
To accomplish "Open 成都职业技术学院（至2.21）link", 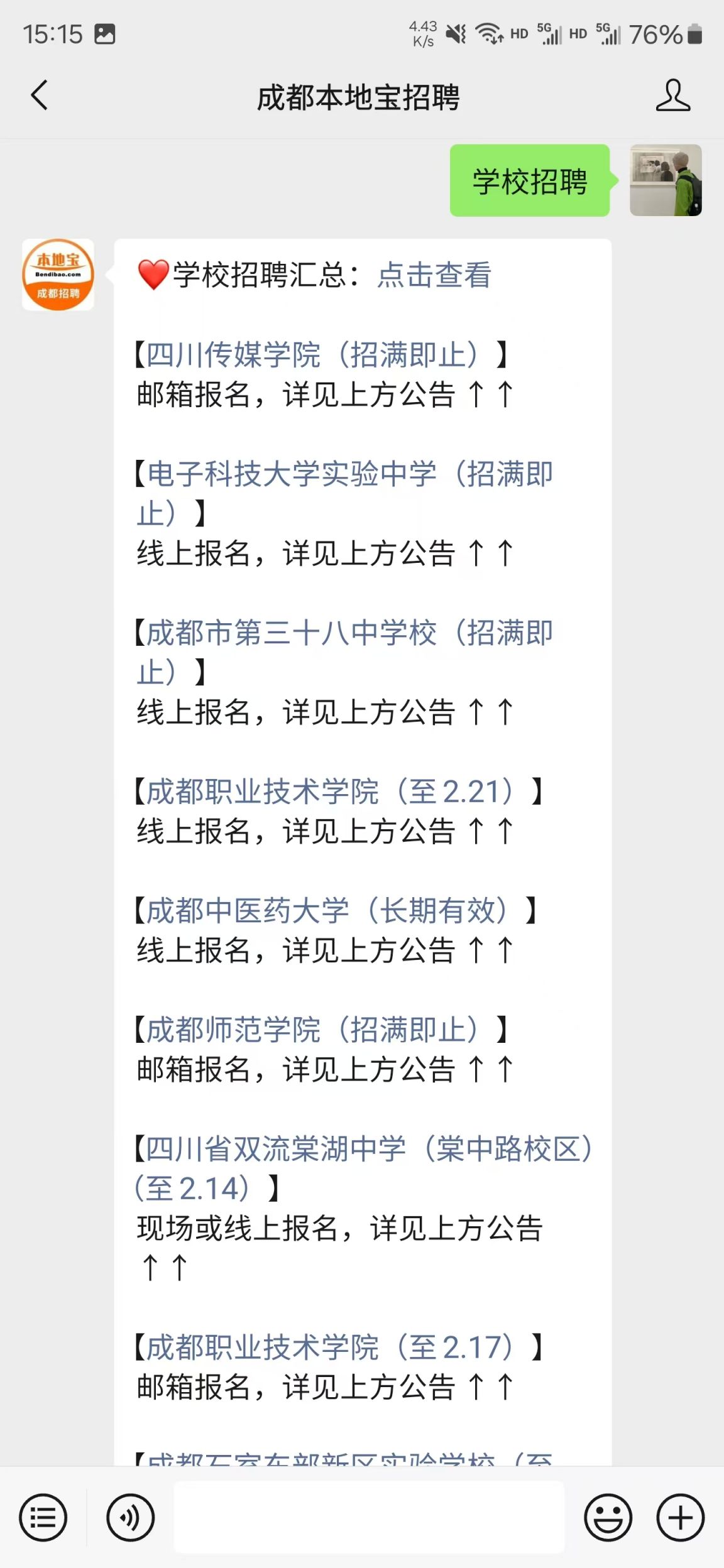I will coord(332,792).
